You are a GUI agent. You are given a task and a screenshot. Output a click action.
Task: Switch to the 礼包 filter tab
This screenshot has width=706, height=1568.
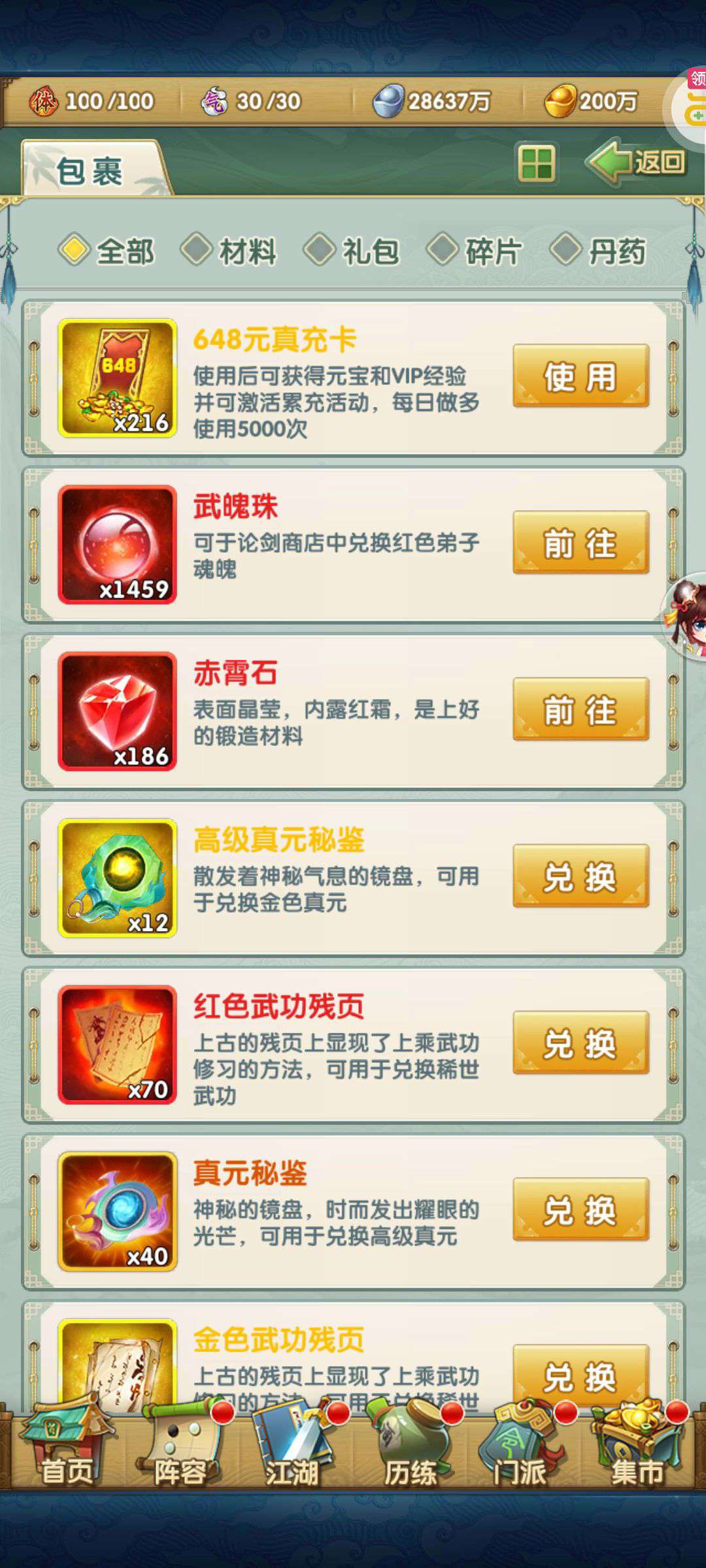[x=353, y=251]
